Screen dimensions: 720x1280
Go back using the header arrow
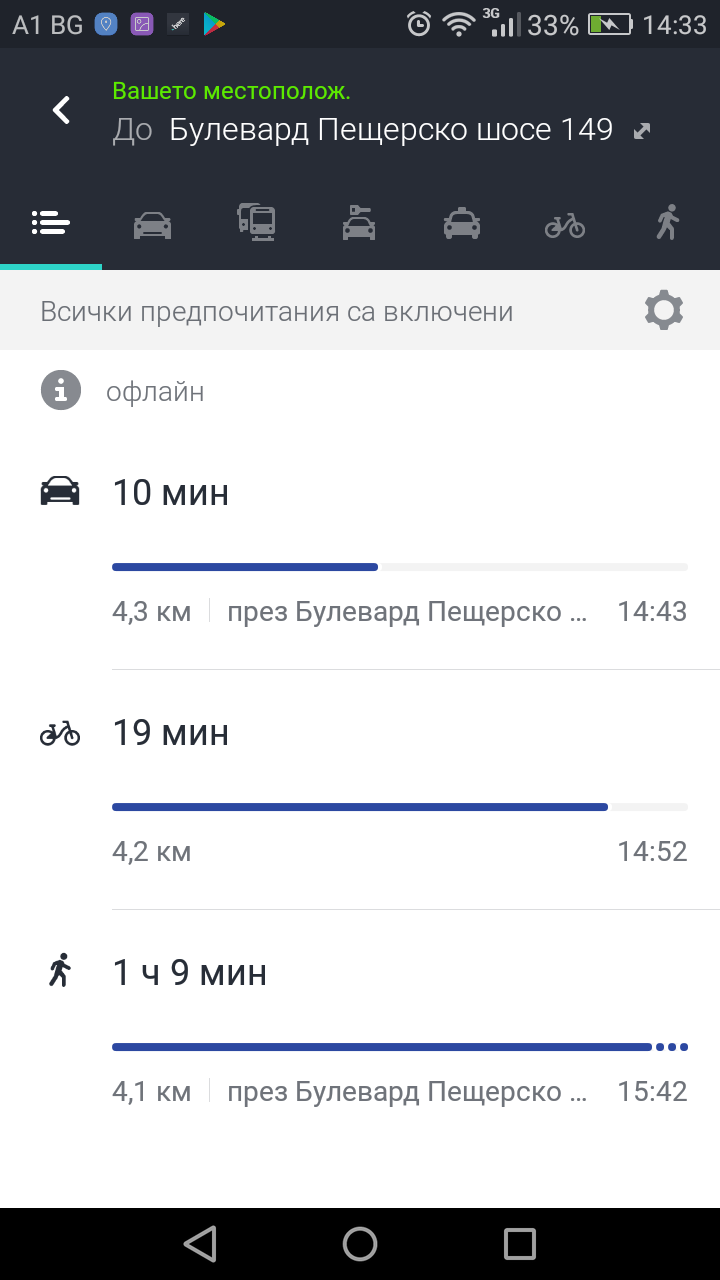(x=62, y=110)
